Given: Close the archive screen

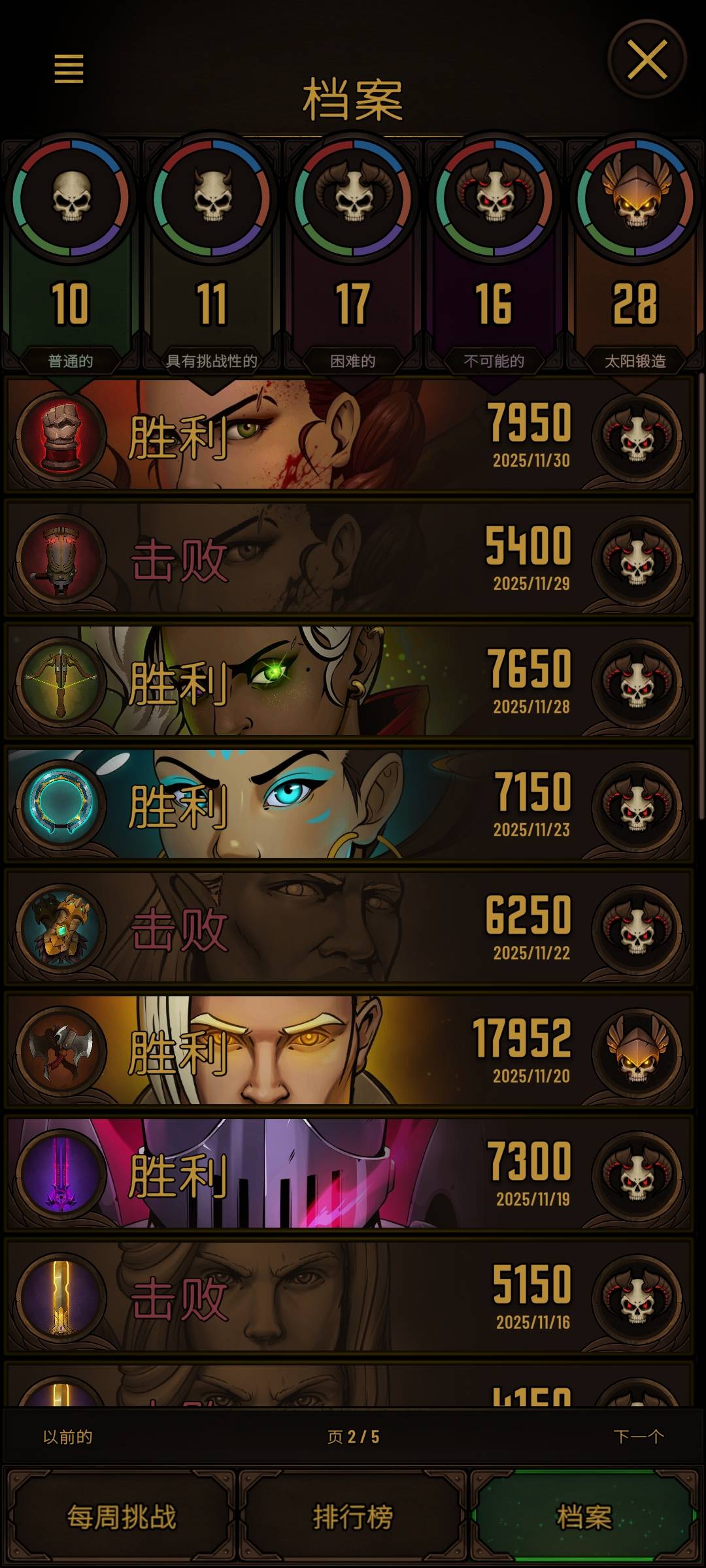Looking at the screenshot, I should 647,59.
